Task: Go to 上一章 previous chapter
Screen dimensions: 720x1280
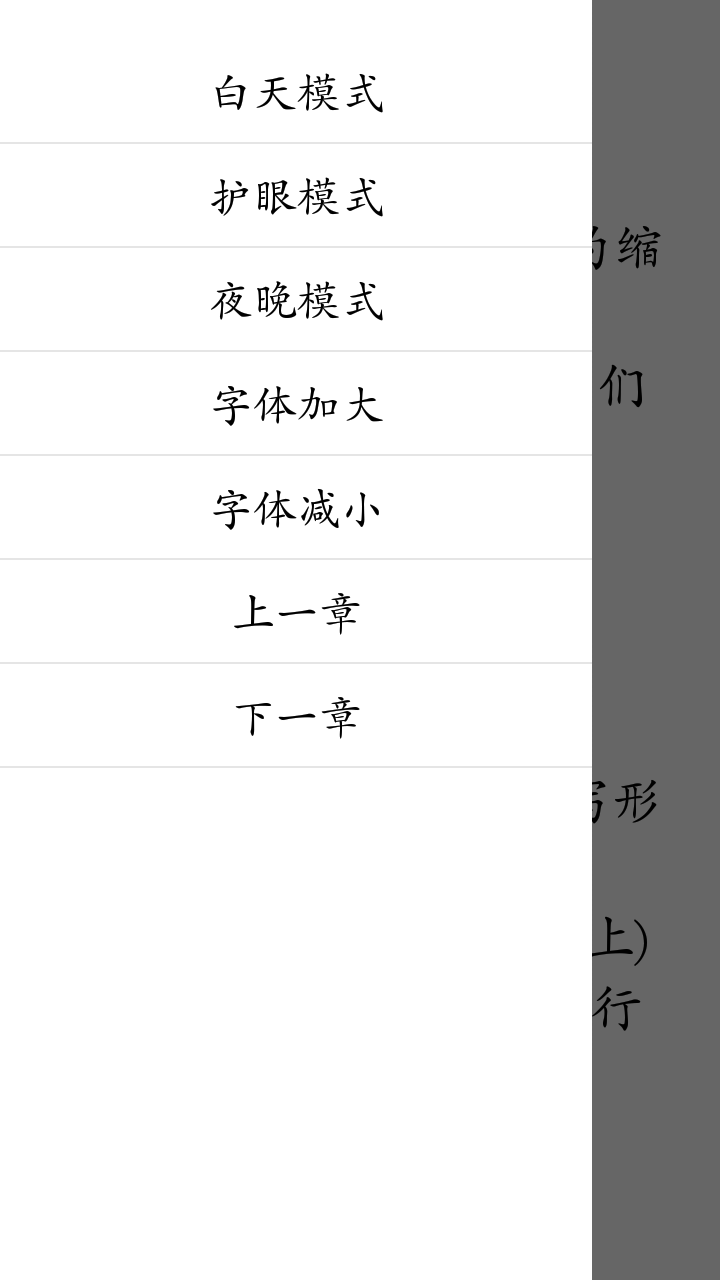Action: click(297, 613)
